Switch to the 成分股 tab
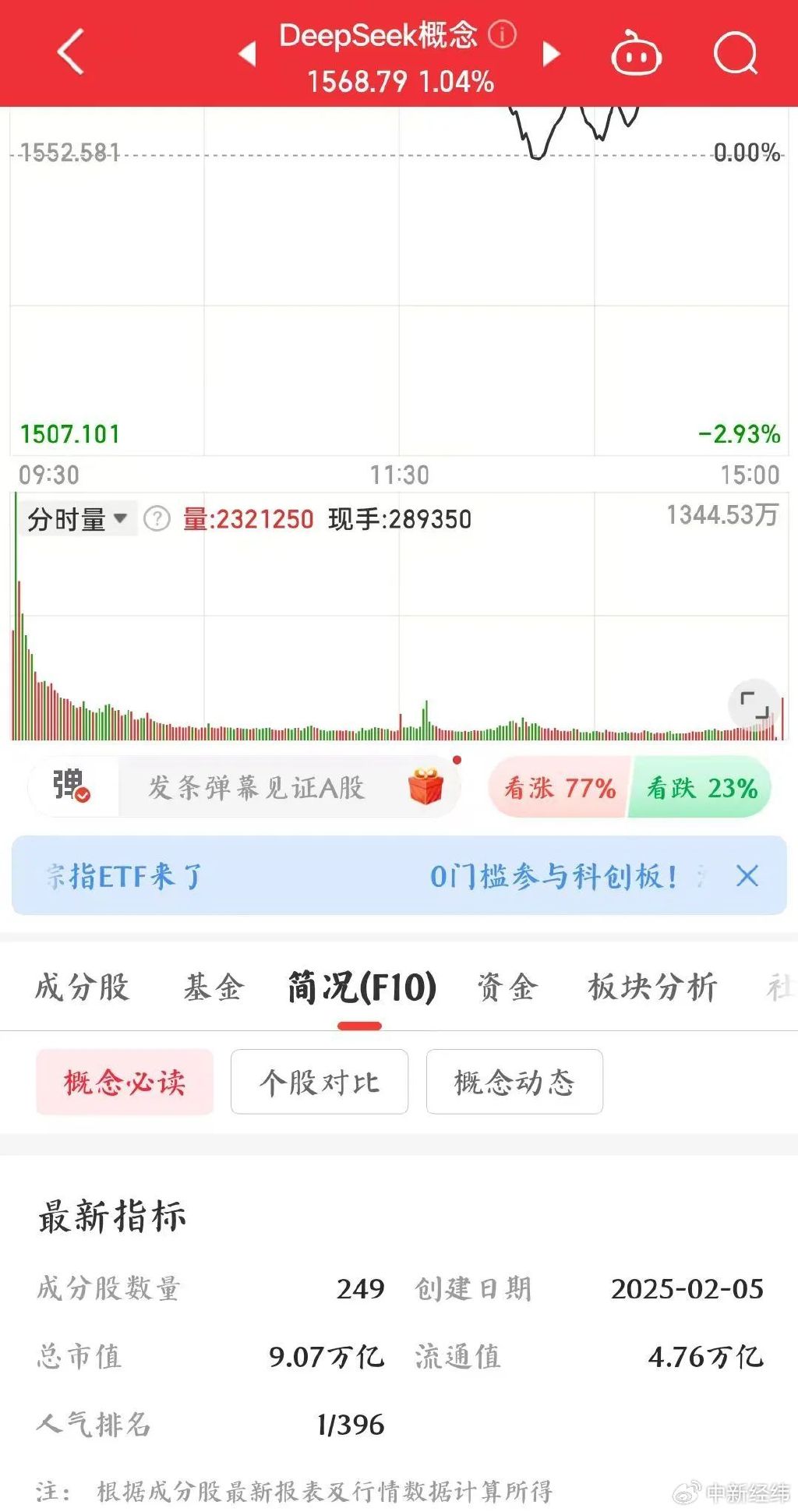This screenshot has width=798, height=1512. (82, 987)
